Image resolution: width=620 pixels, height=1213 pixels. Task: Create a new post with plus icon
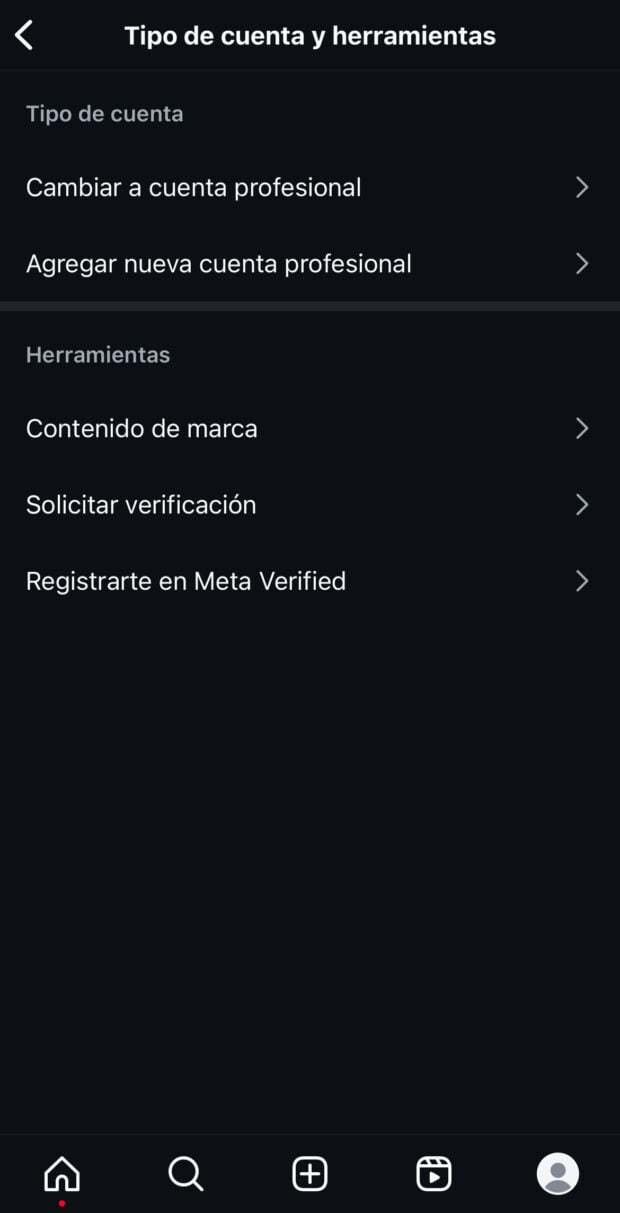click(310, 1173)
